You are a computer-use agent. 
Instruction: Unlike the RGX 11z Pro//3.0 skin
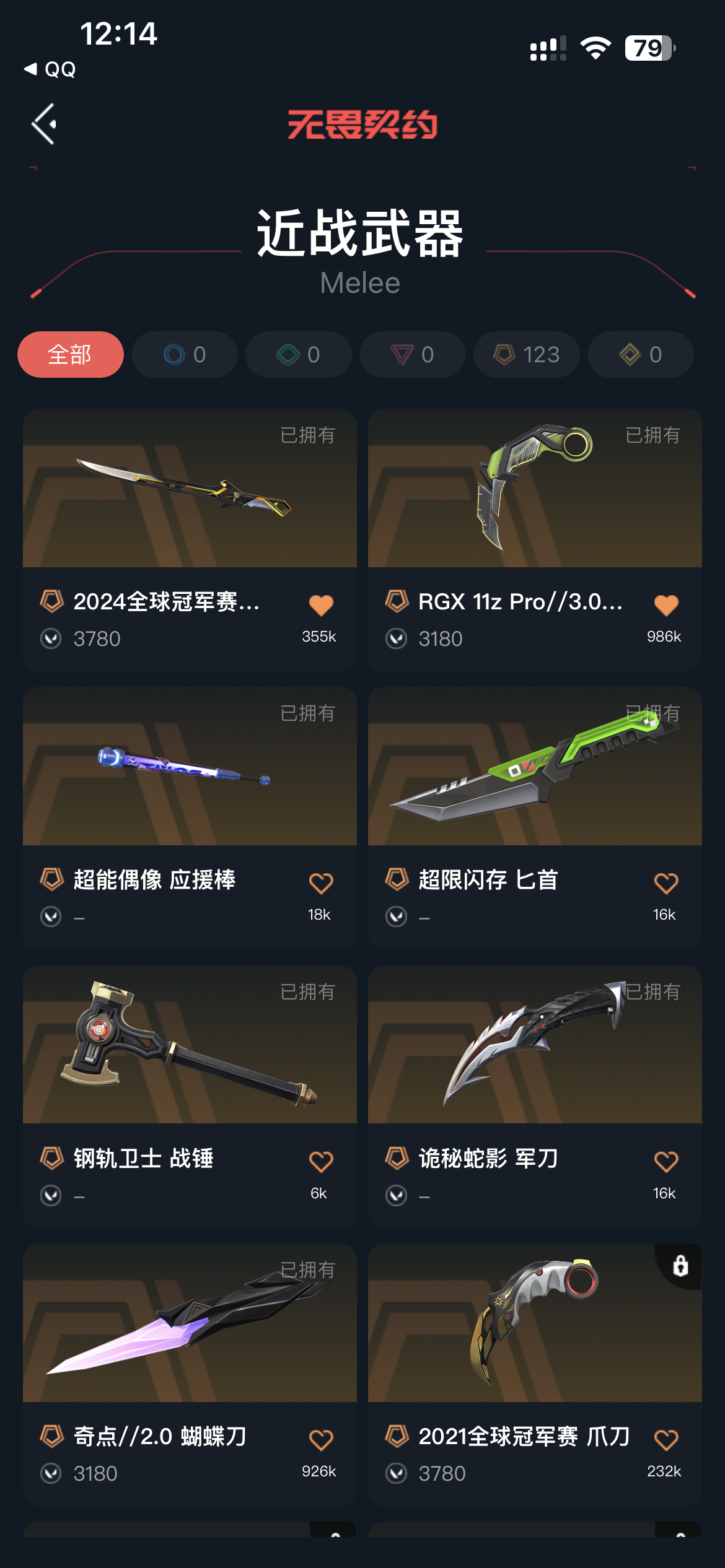click(666, 605)
